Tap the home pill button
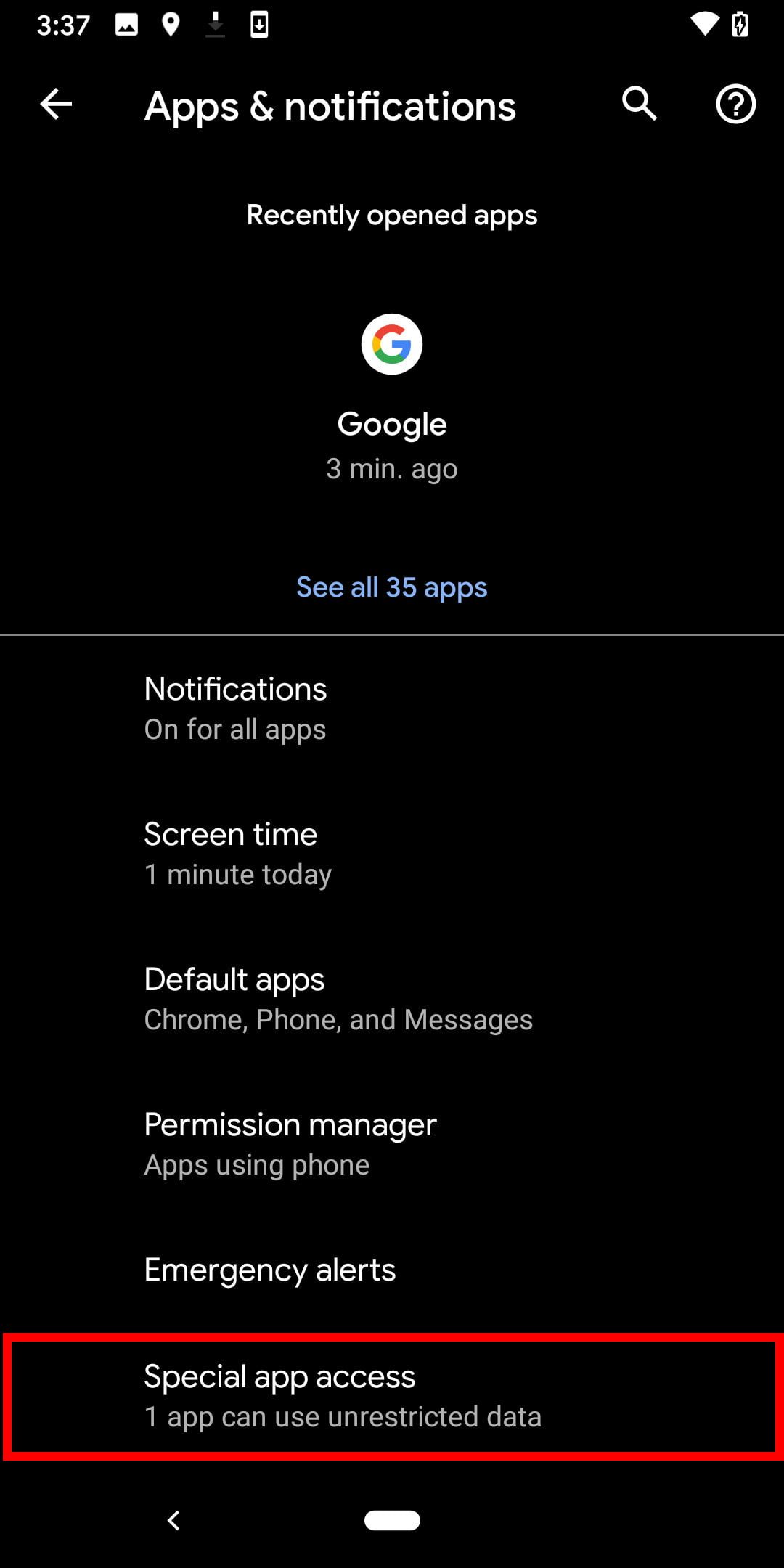This screenshot has width=784, height=1568. 392,1520
